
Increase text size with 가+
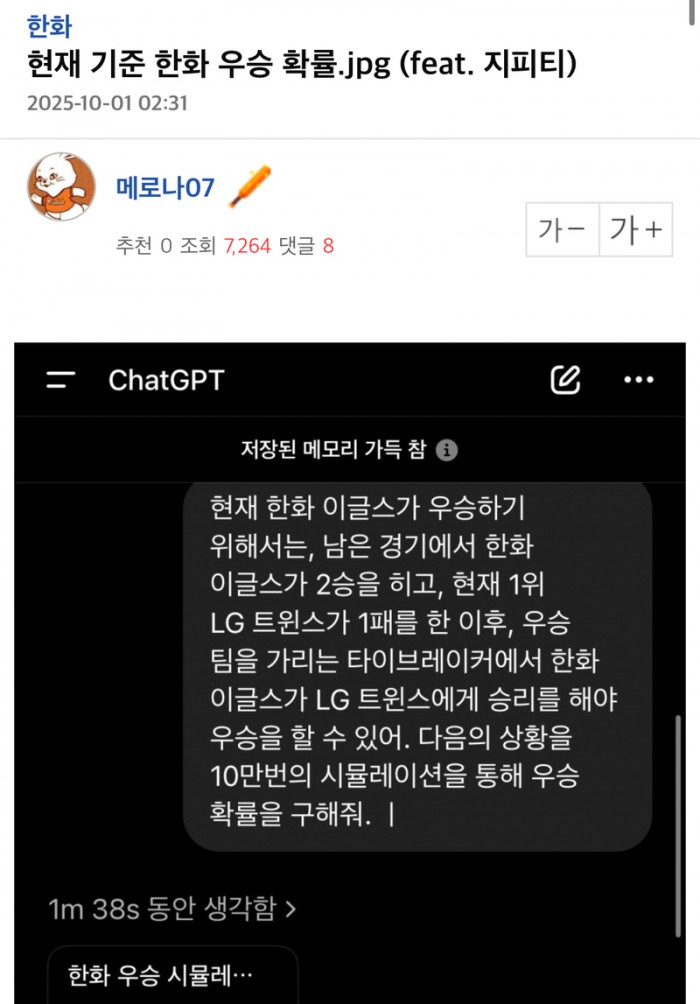(x=636, y=230)
